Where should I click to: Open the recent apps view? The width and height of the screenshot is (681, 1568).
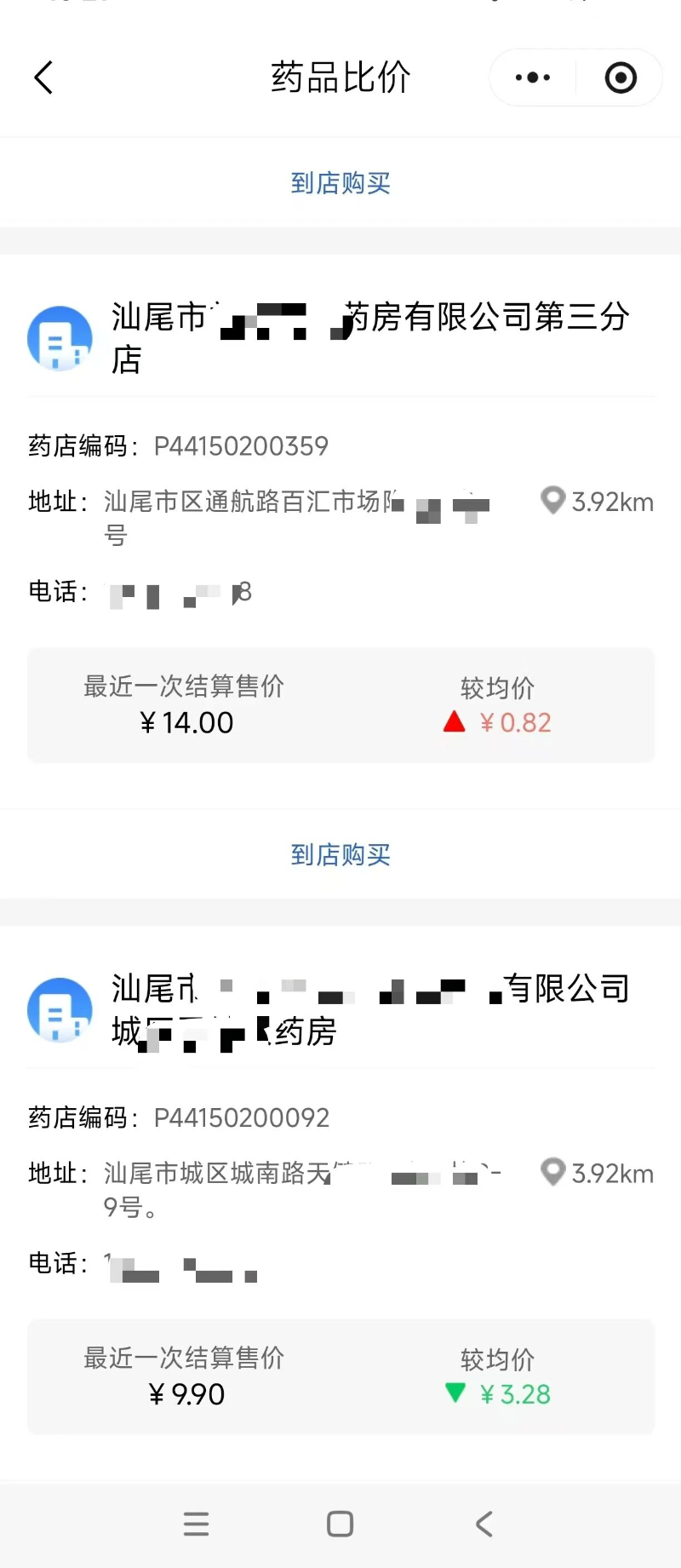[x=197, y=1524]
